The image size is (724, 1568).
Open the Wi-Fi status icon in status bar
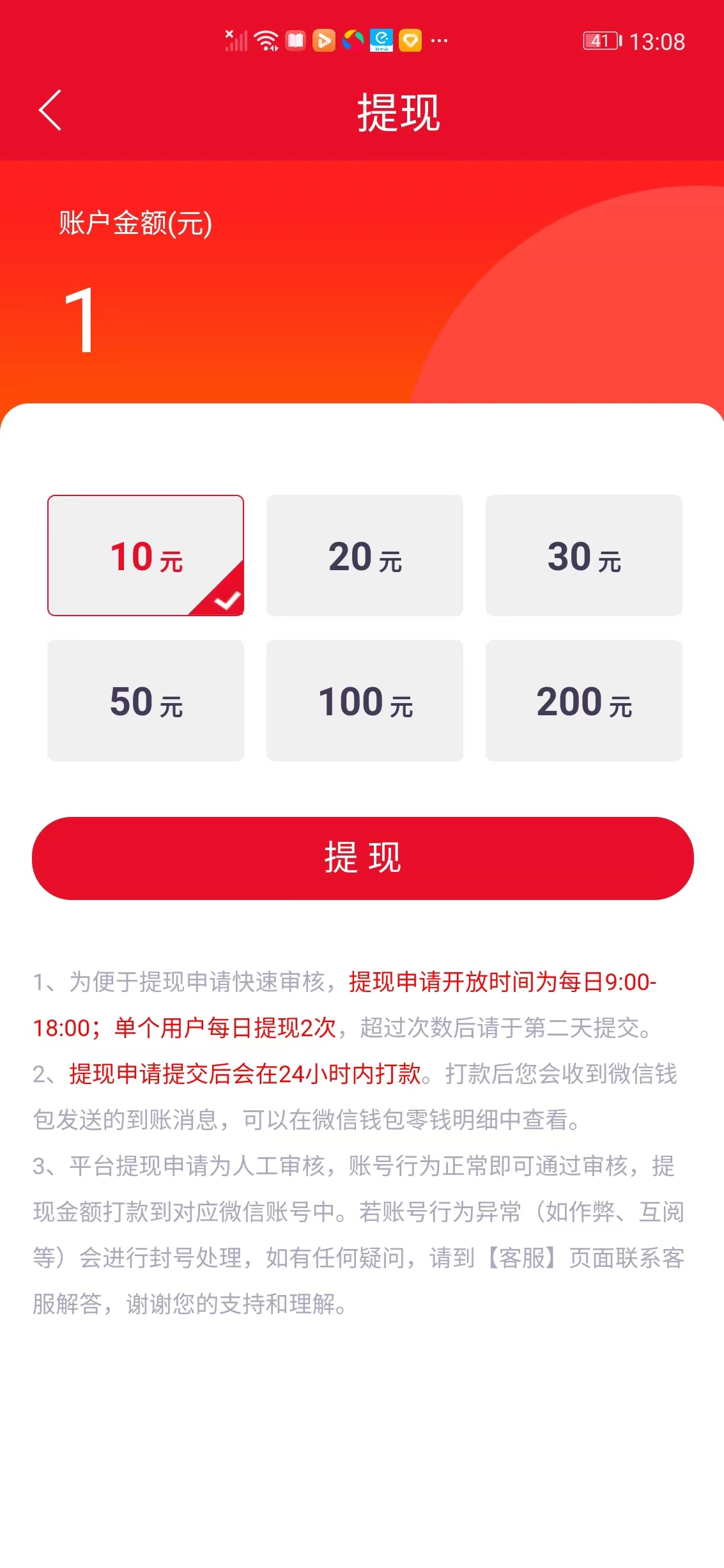(x=266, y=40)
